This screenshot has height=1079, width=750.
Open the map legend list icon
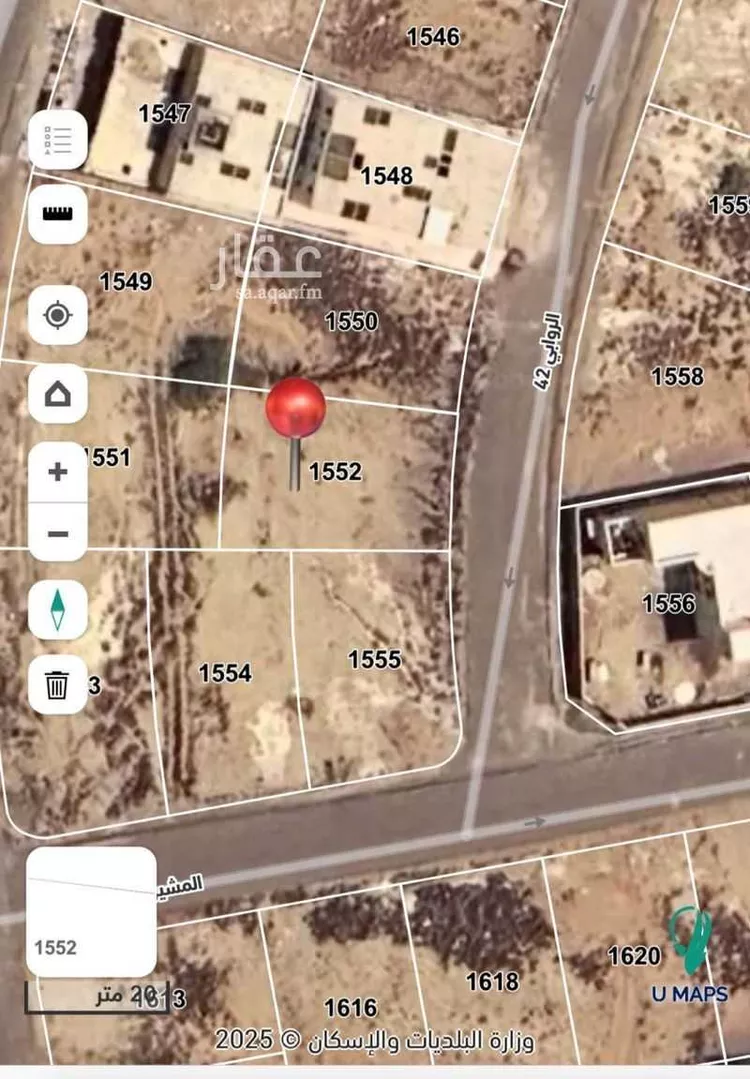(57, 140)
